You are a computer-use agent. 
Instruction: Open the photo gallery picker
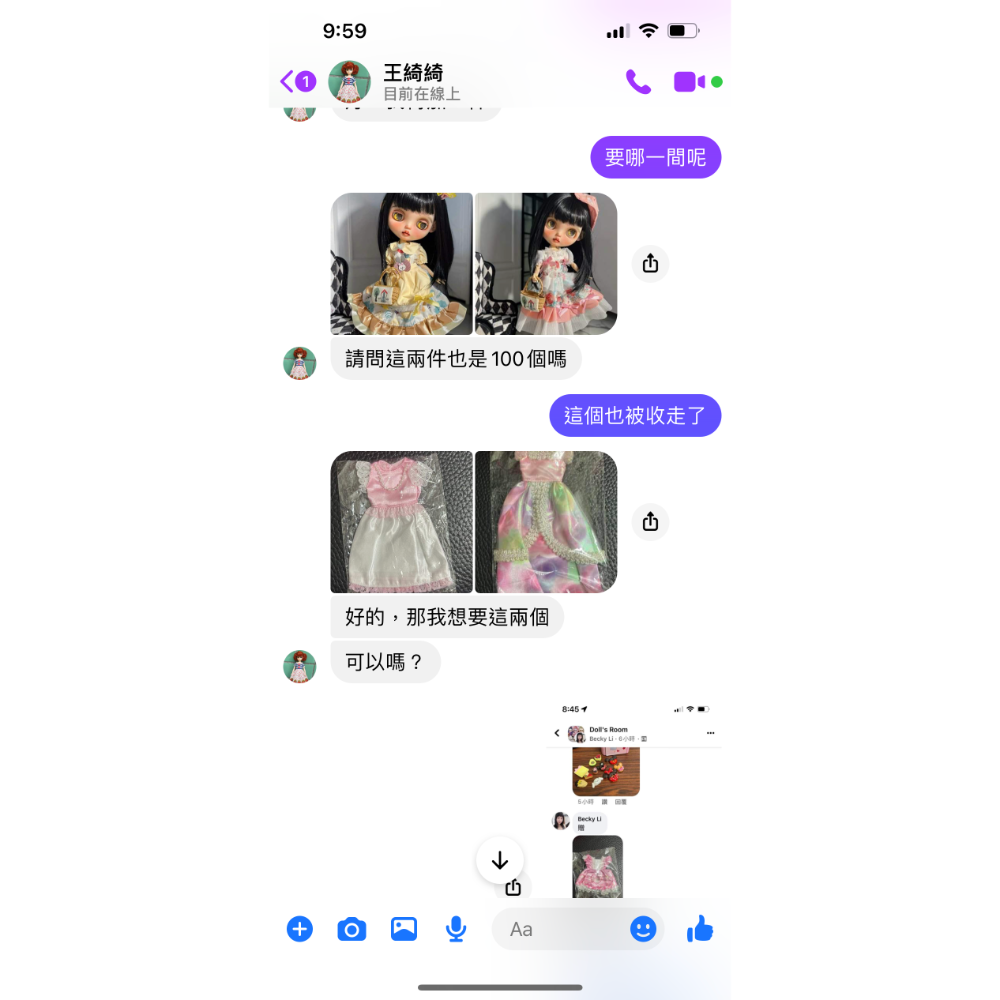tap(404, 929)
